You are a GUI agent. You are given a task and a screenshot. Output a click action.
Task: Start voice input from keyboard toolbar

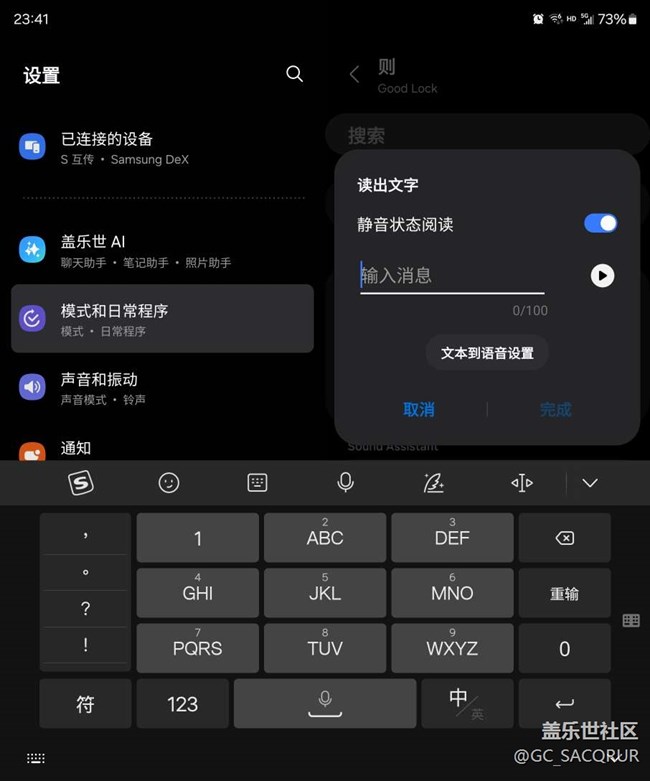click(x=345, y=483)
